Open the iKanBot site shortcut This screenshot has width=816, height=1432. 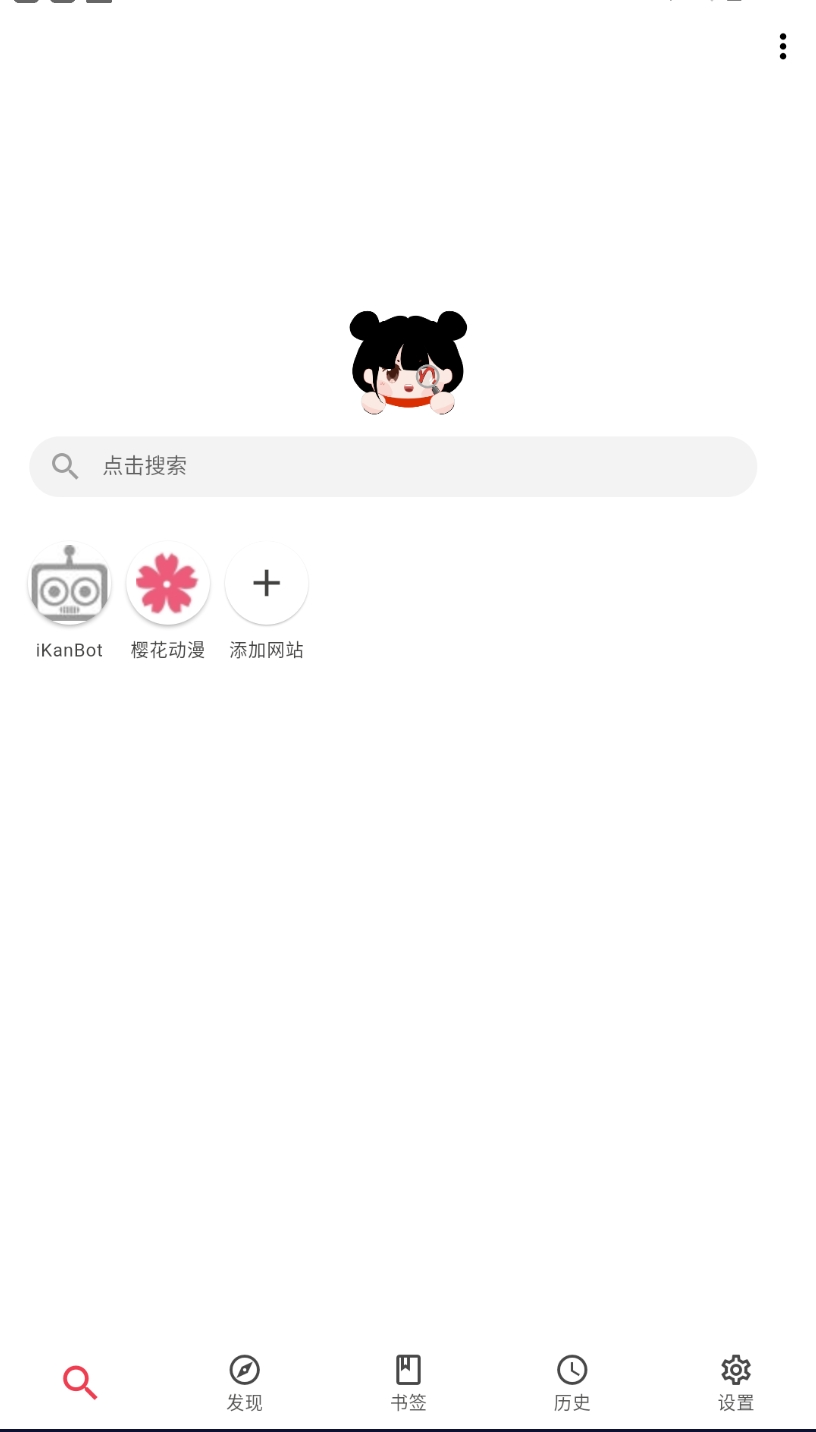point(69,585)
